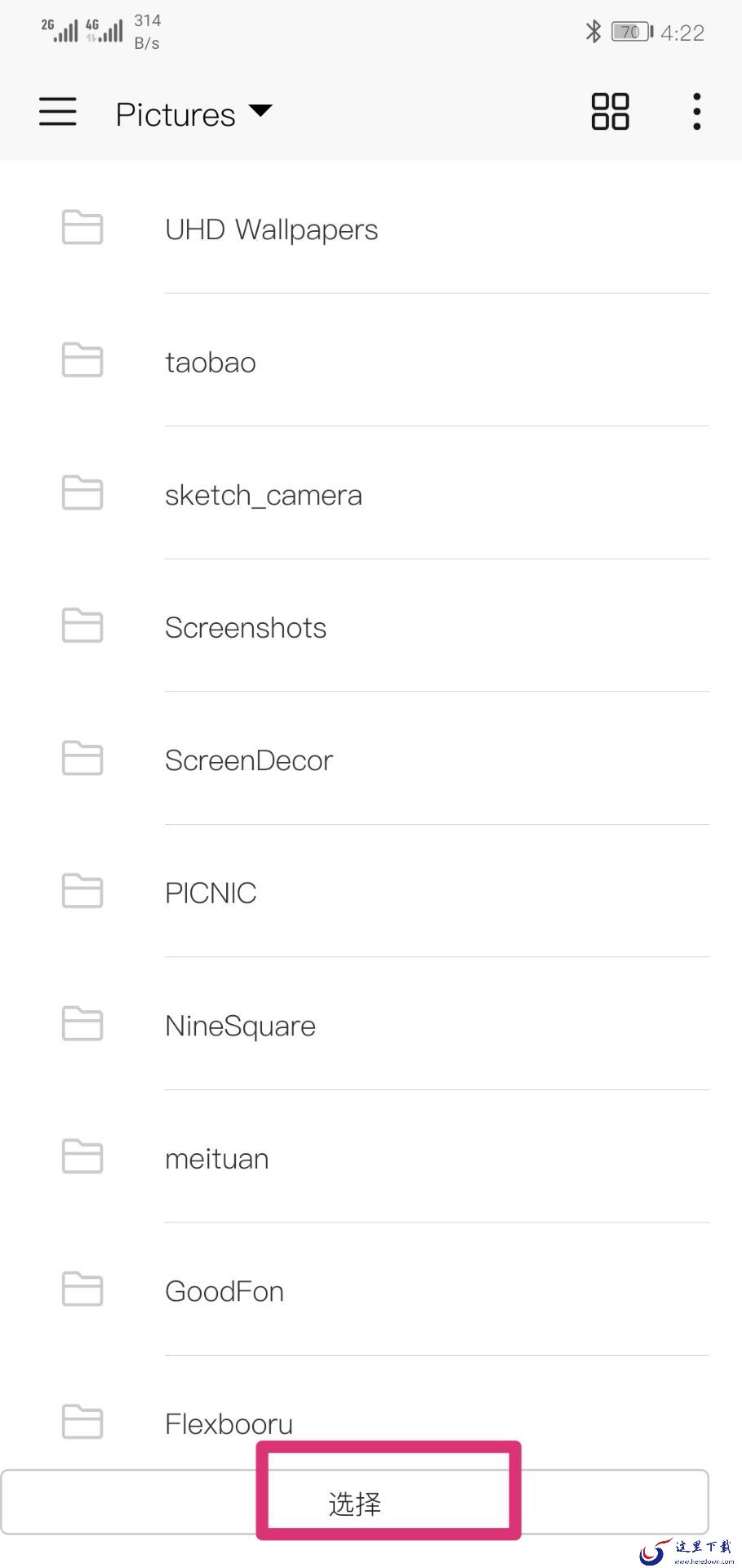Open the NineSquare folder
Screen dimensions: 742x1568
coord(371,1026)
